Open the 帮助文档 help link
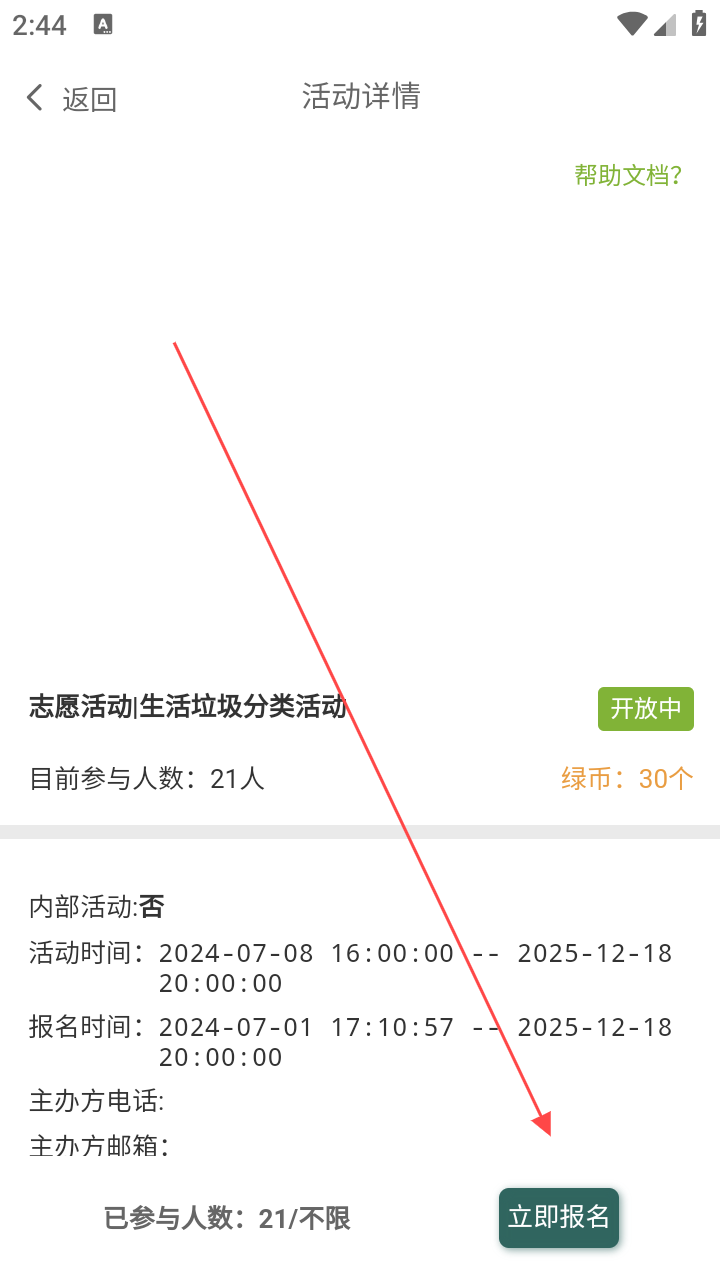This screenshot has height=1280, width=720. [x=628, y=175]
